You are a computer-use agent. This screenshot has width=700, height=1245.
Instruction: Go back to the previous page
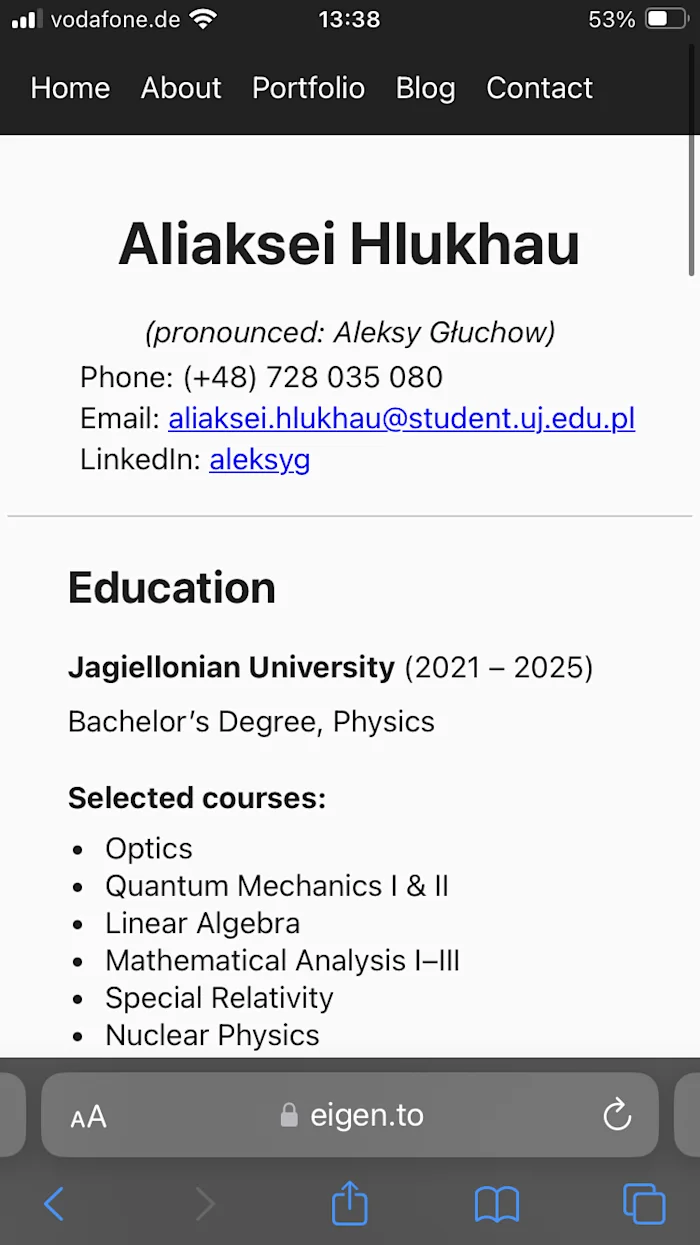54,1204
